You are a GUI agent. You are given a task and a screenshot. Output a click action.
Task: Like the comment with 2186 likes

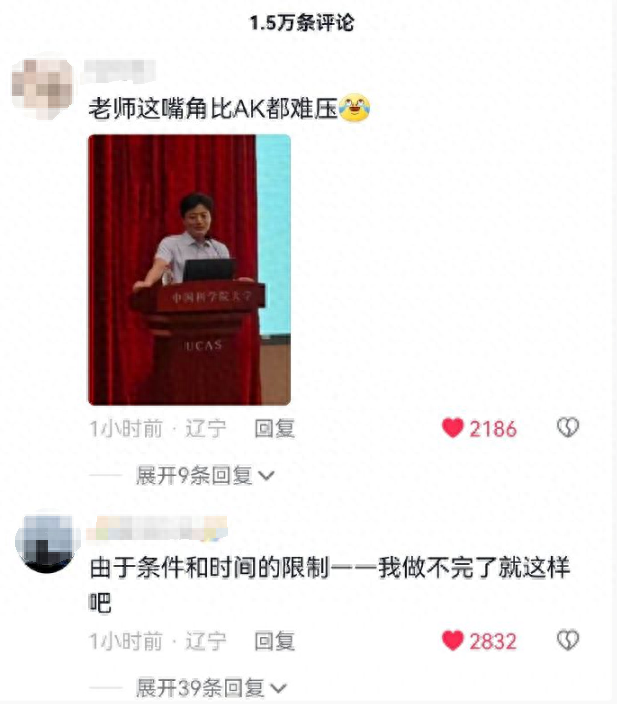(453, 429)
